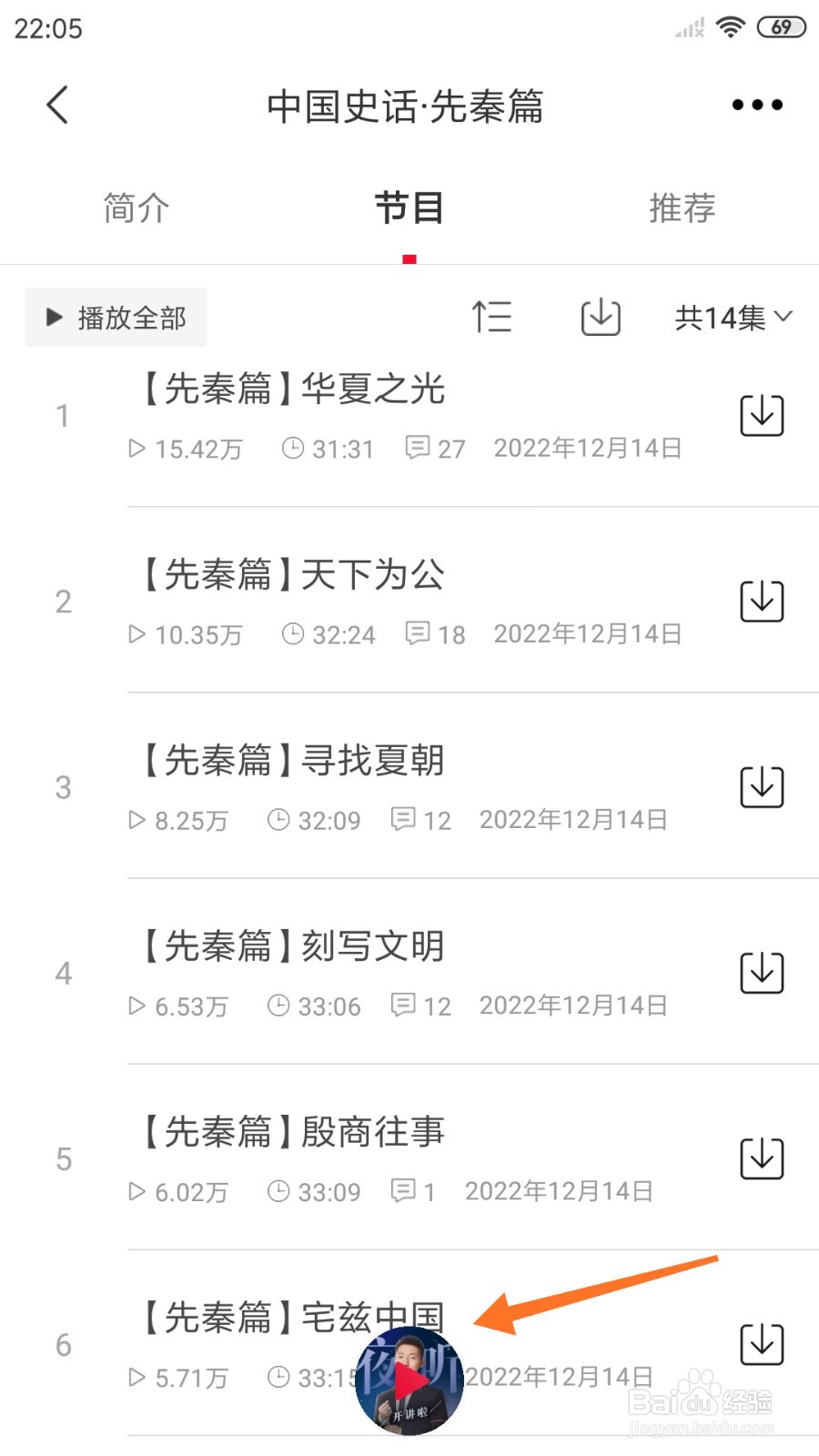Download episode 【先秦篇】寻找夏朝

pos(762,787)
